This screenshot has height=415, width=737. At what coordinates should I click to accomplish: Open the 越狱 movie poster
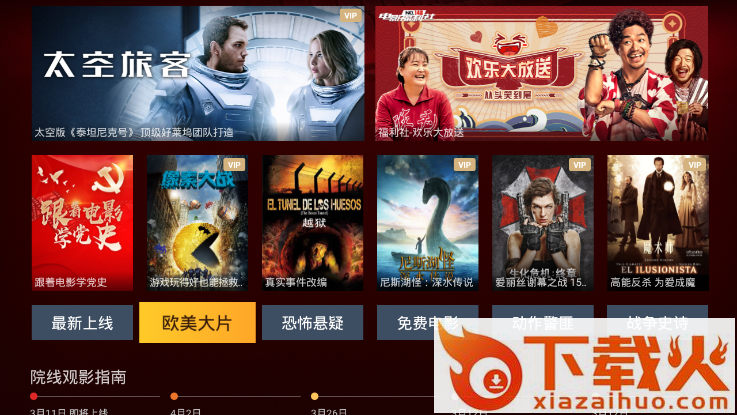[312, 222]
